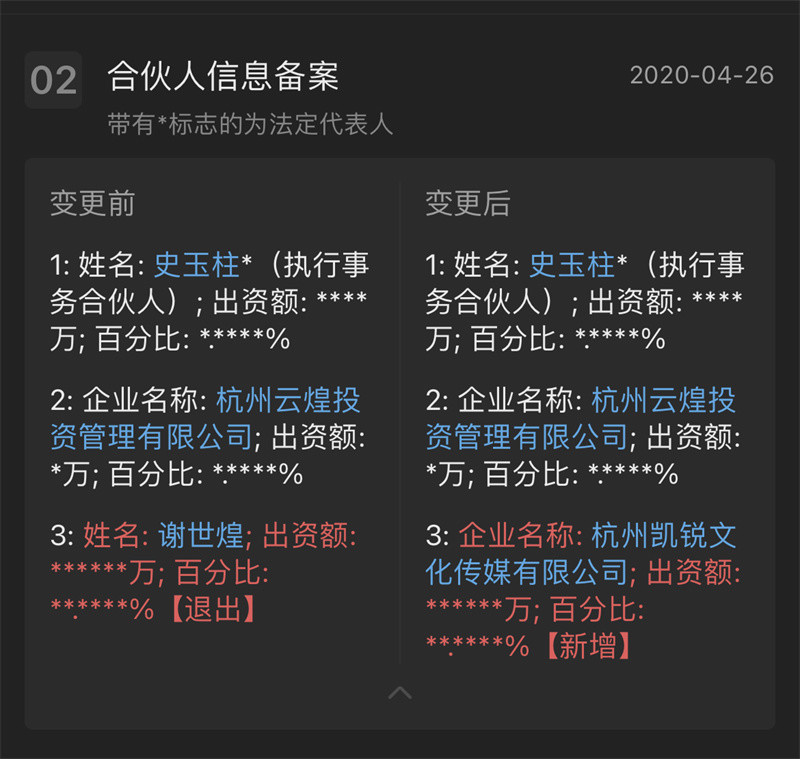800x759 pixels.
Task: Open 杭州云煌投资管理有限公司 in the 变更前 column
Action: (x=288, y=401)
